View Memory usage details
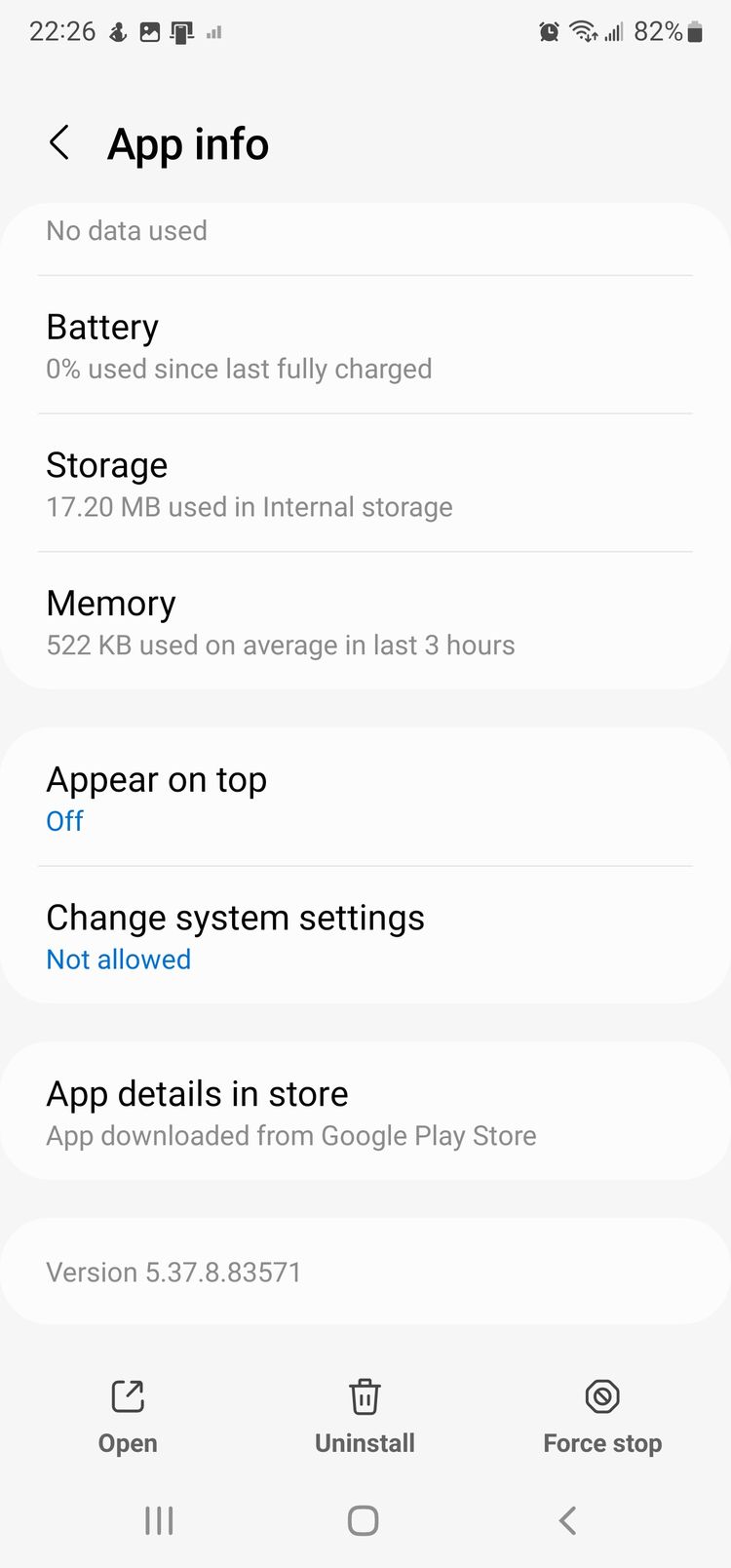The height and width of the screenshot is (1568, 731). click(365, 621)
